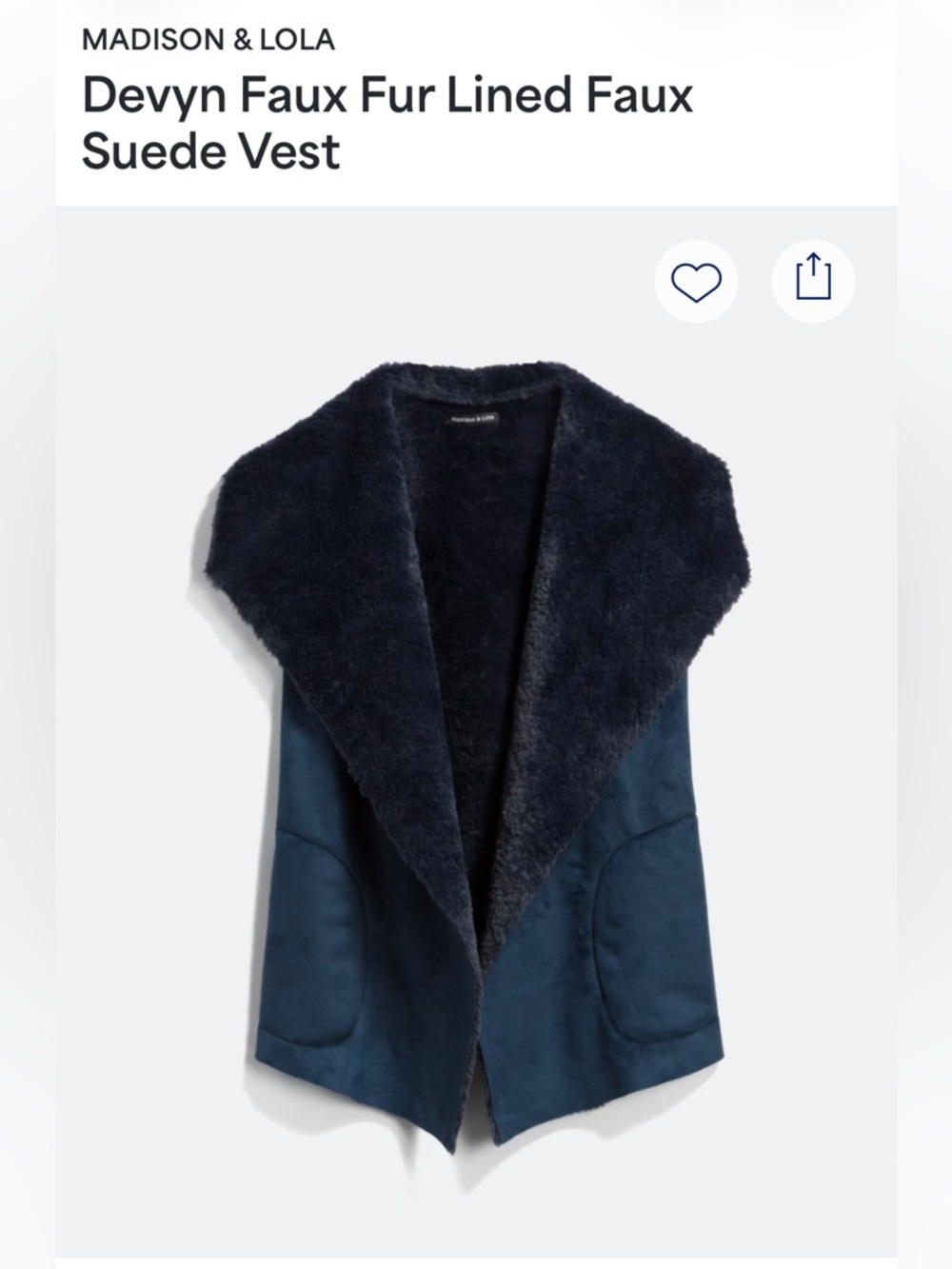The width and height of the screenshot is (952, 1269).
Task: Open the brand page for Madison & Lola
Action: pyautogui.click(x=205, y=40)
